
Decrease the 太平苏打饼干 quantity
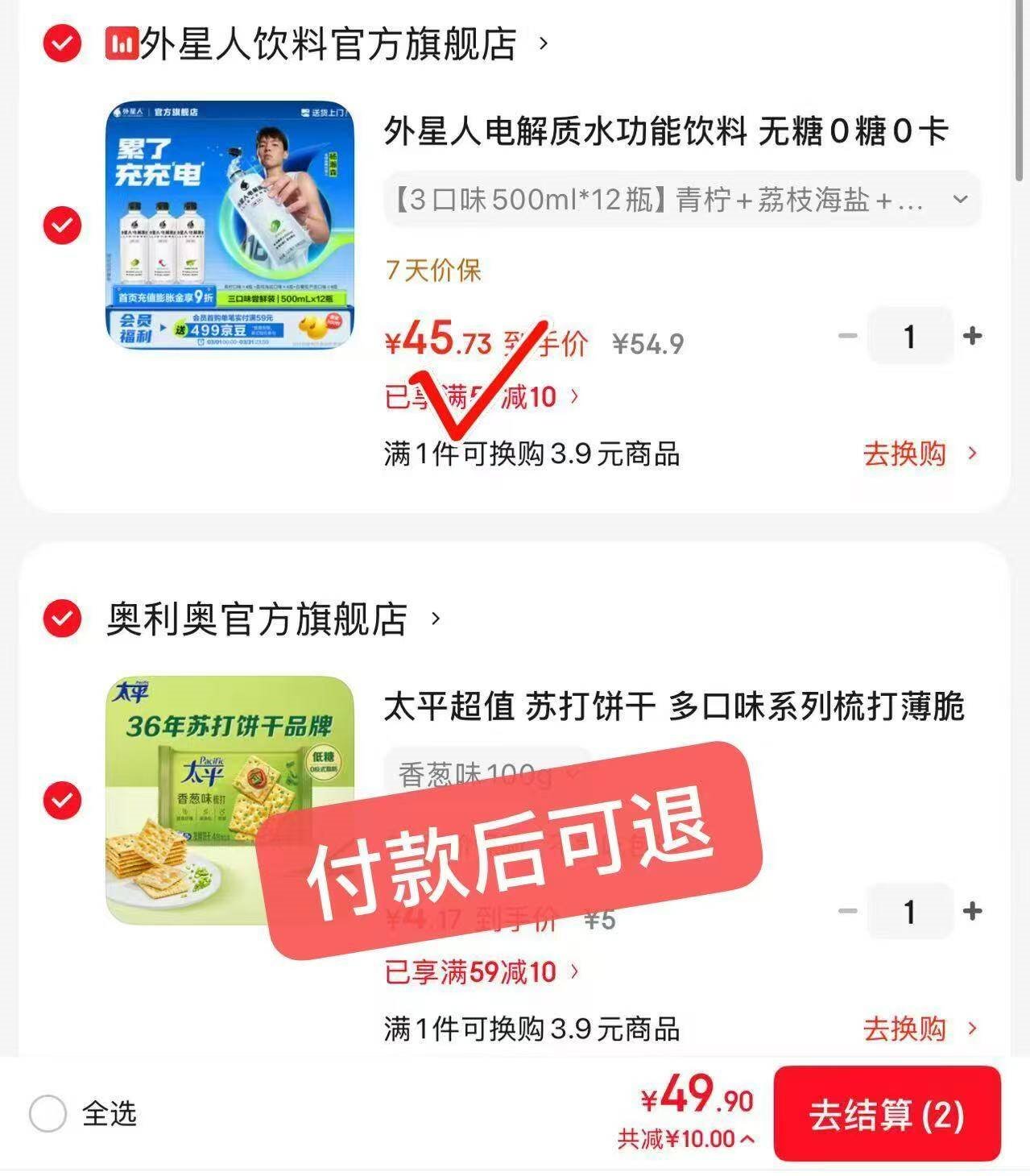[847, 911]
